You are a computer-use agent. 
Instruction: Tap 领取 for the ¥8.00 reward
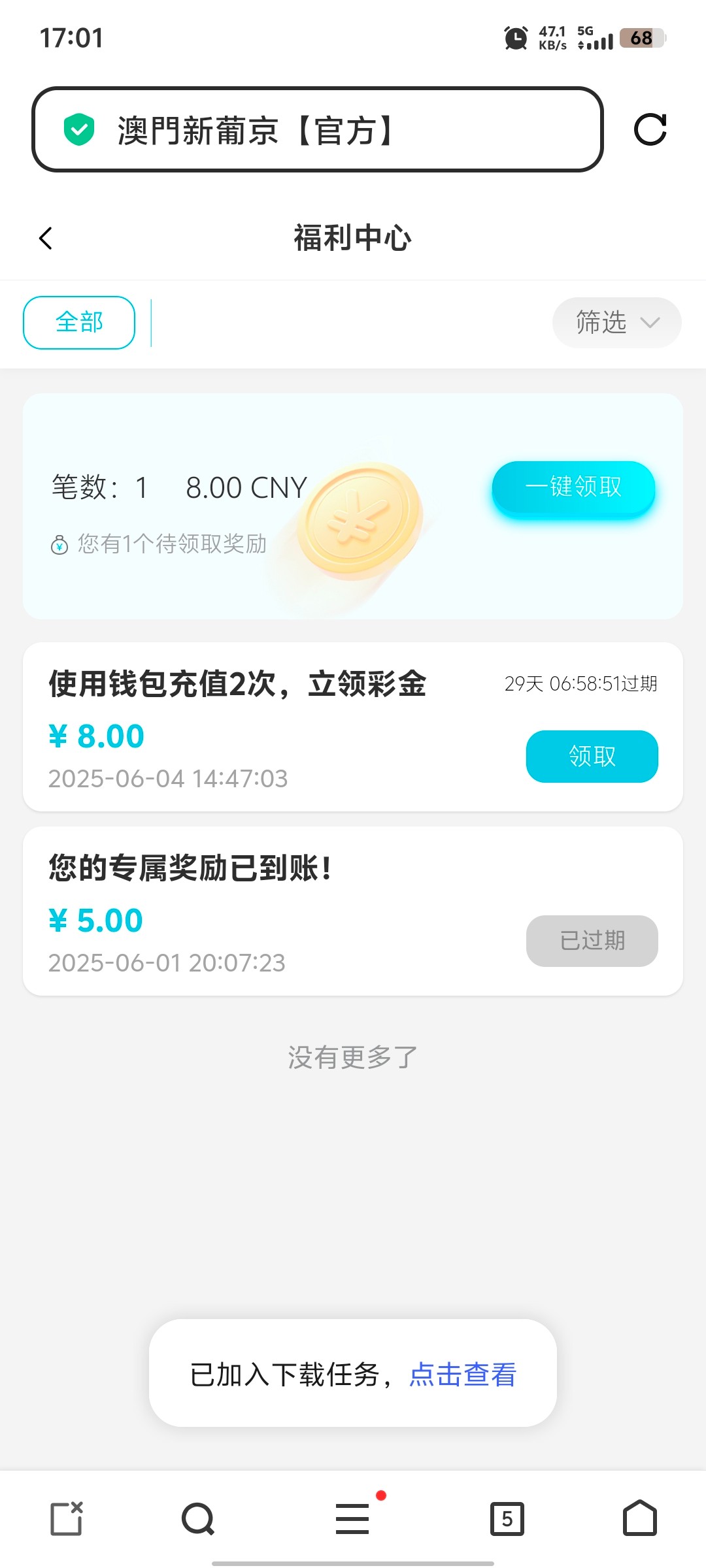592,757
